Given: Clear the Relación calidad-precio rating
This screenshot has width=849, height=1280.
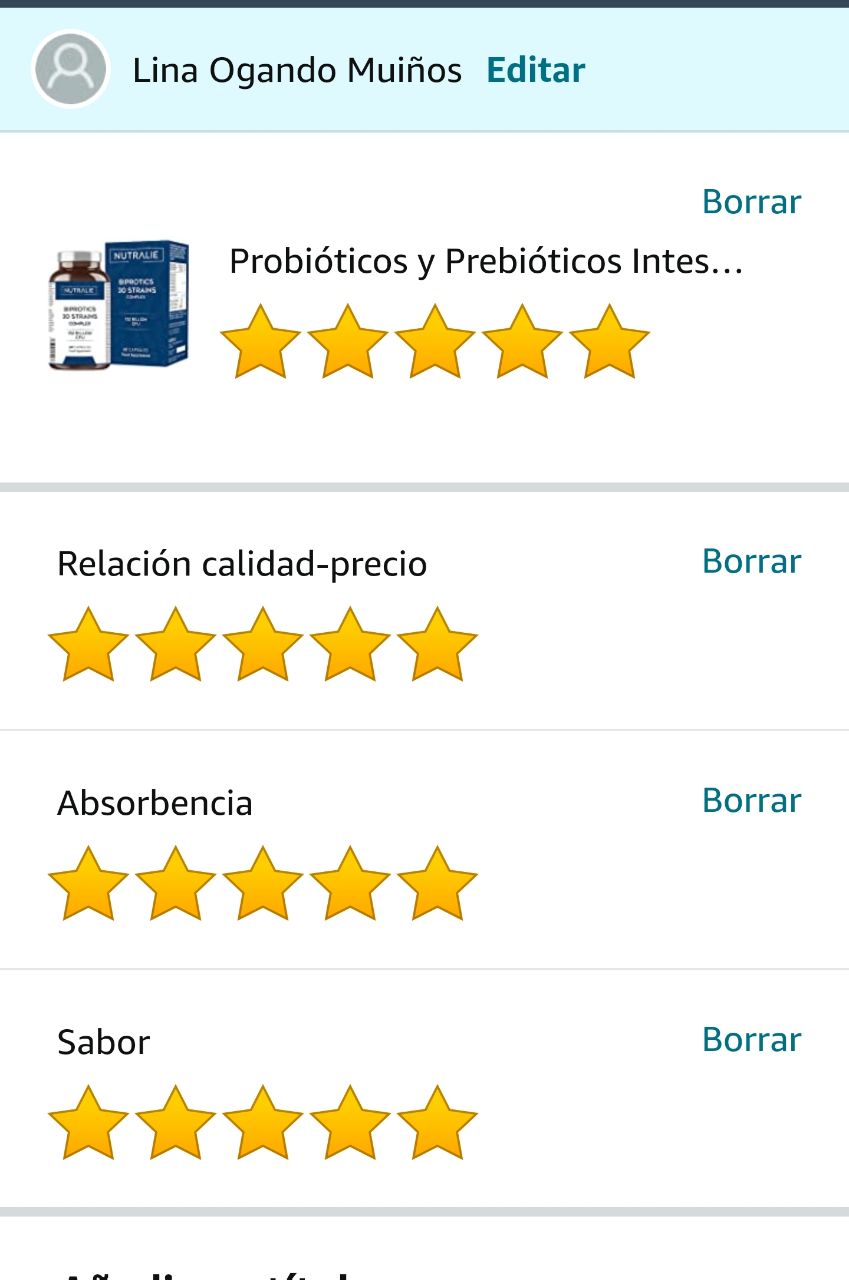Looking at the screenshot, I should tap(751, 561).
